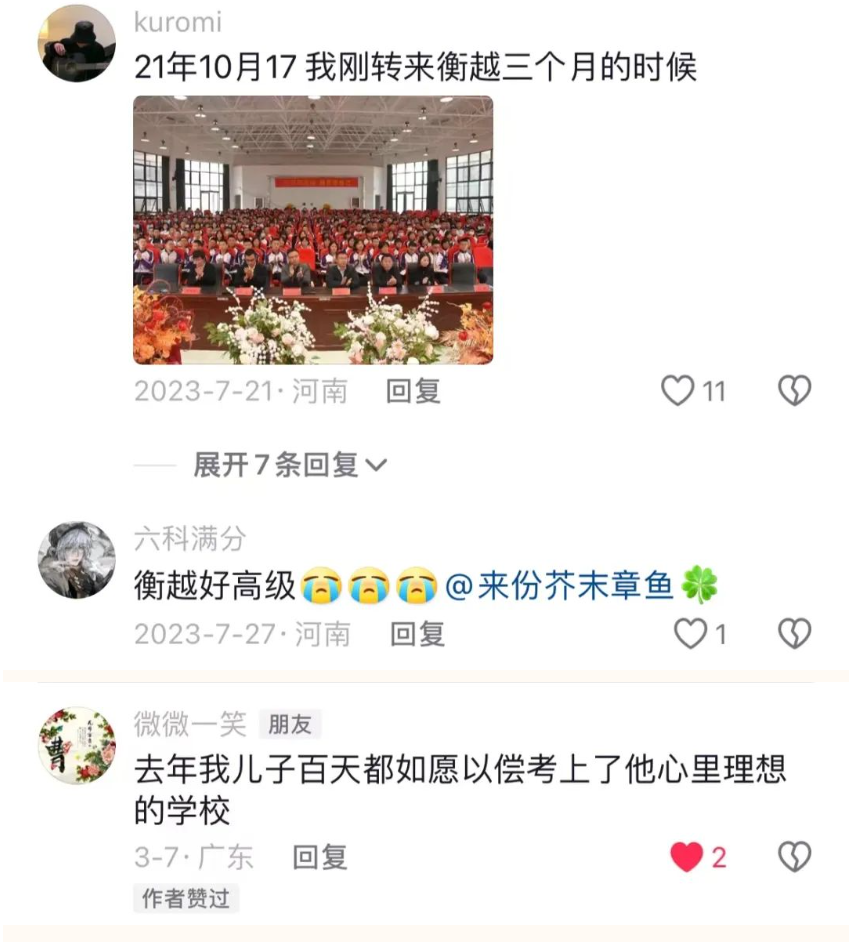The width and height of the screenshot is (849, 942).
Task: Open 六科满分's profile avatar
Action: click(x=76, y=559)
